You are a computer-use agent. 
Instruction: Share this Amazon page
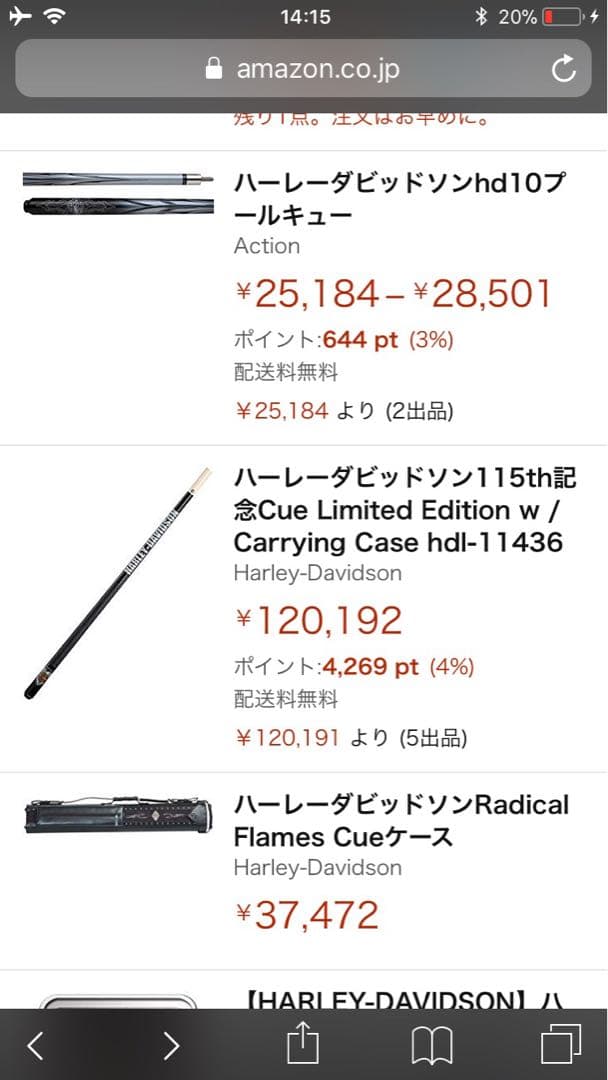(302, 1044)
